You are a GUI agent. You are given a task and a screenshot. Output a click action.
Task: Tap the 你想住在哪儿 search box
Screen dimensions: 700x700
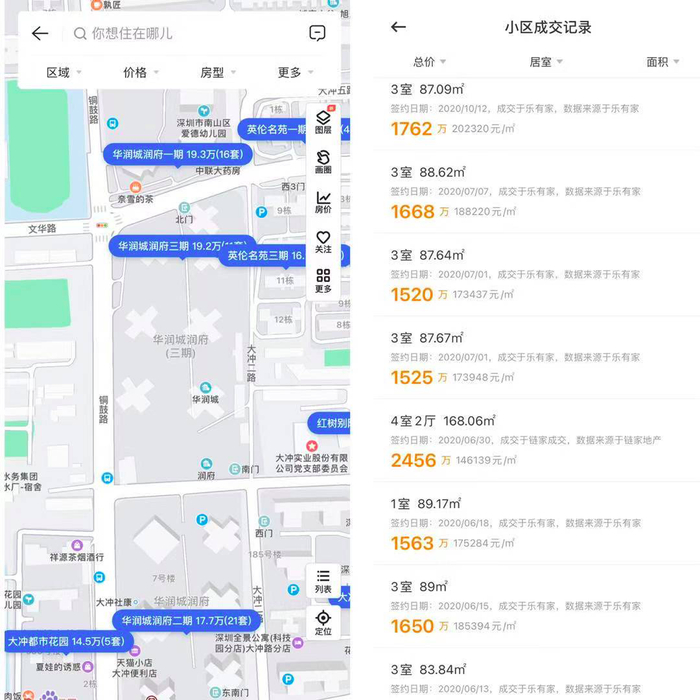click(180, 33)
